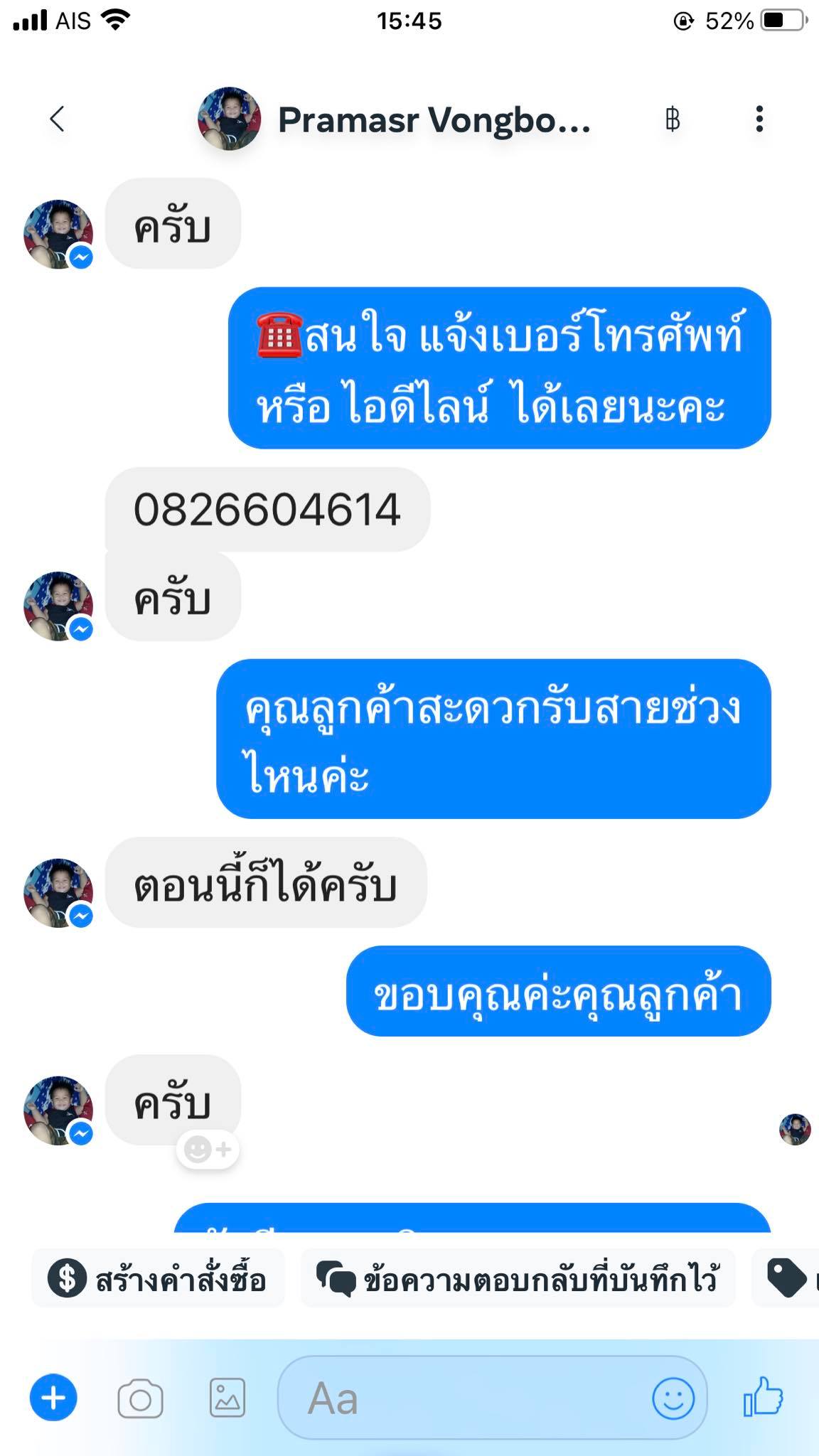Add a reaction to the last ครับ message
Image resolution: width=819 pixels, height=1456 pixels.
click(208, 1150)
